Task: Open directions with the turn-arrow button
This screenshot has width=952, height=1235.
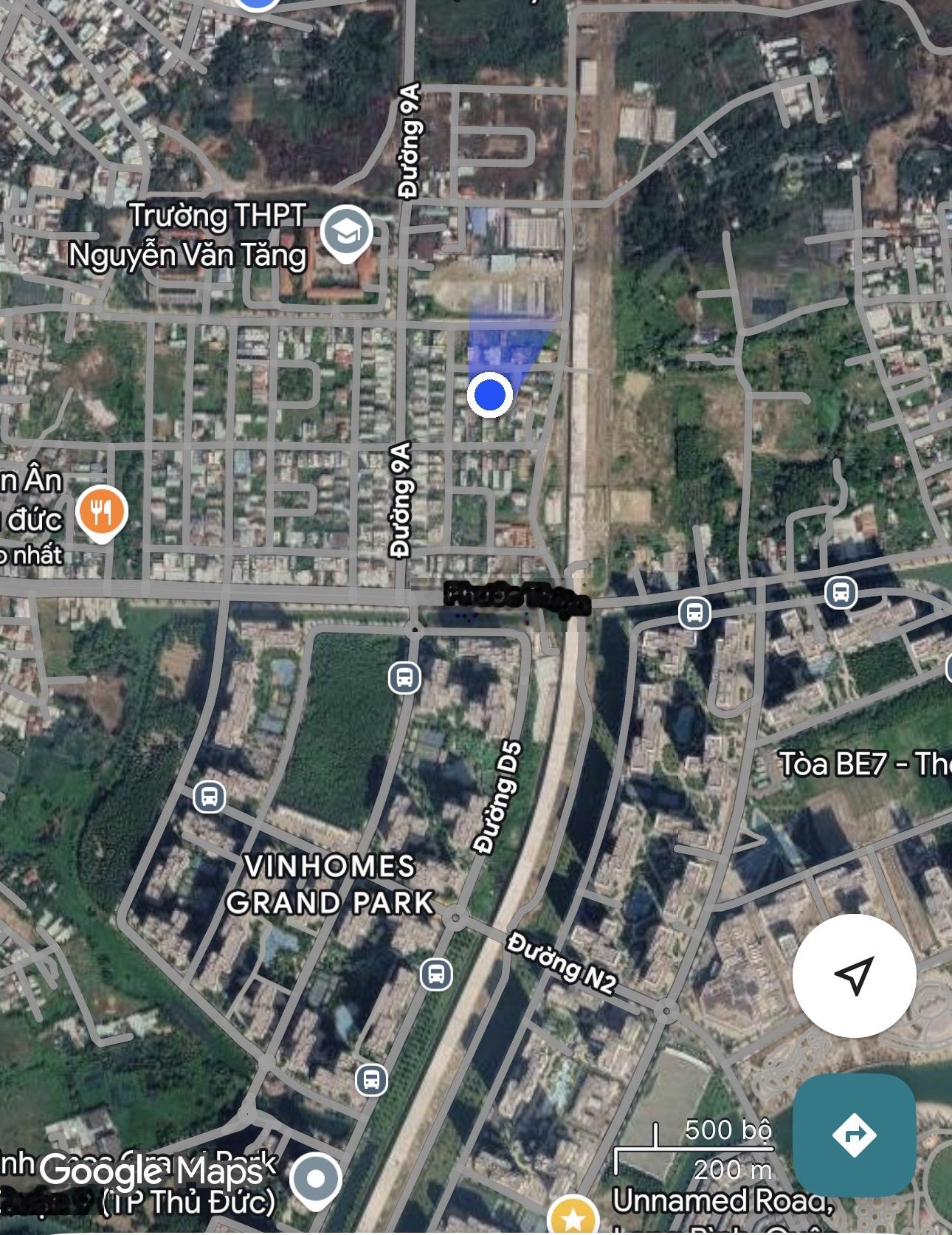Action: tap(854, 1135)
